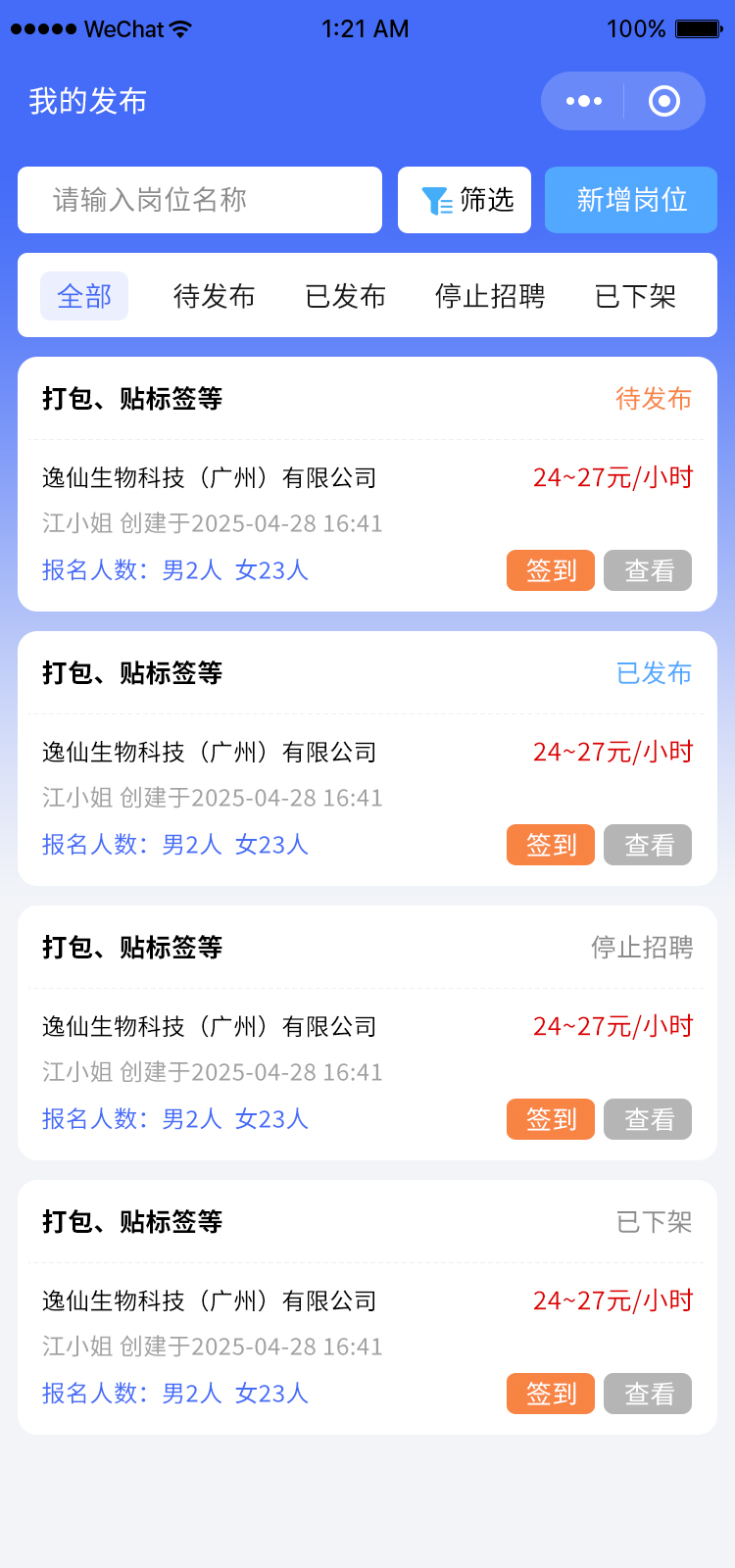735x1568 pixels.
Task: View details of the 停止招聘 job
Action: coord(648,1119)
